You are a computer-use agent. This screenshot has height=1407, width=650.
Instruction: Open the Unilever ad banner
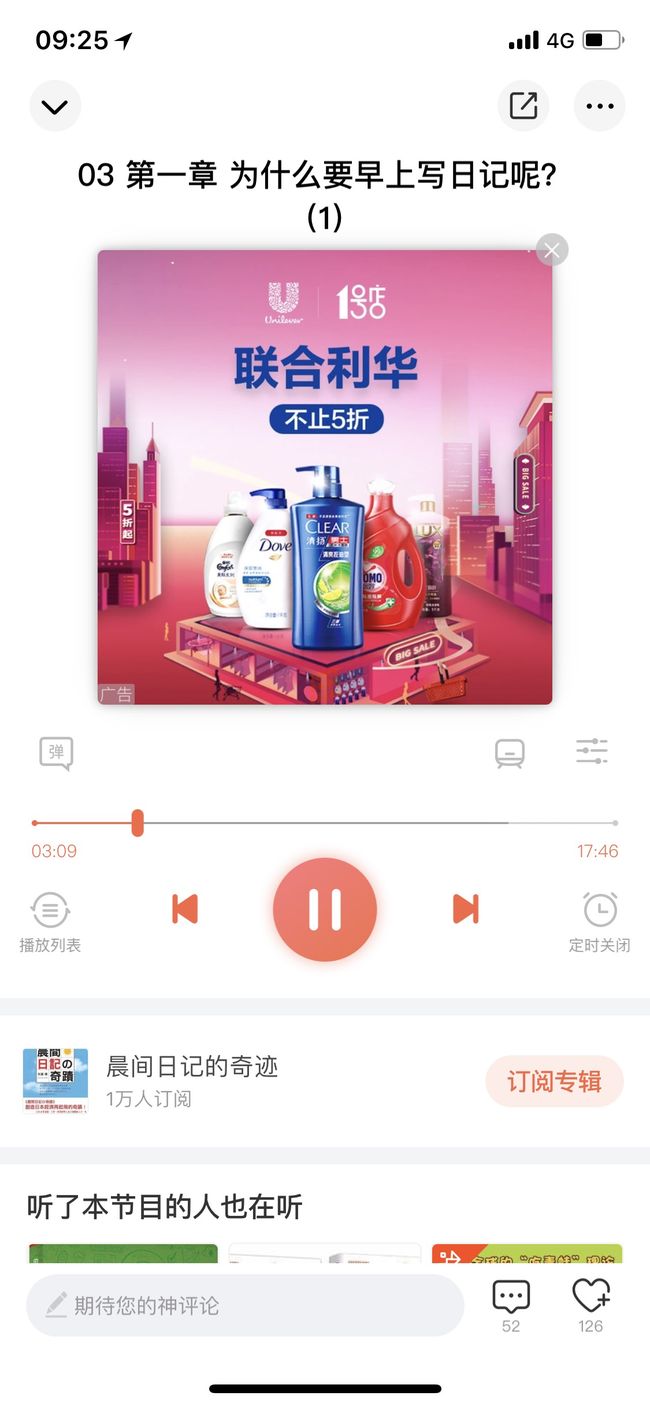tap(325, 477)
